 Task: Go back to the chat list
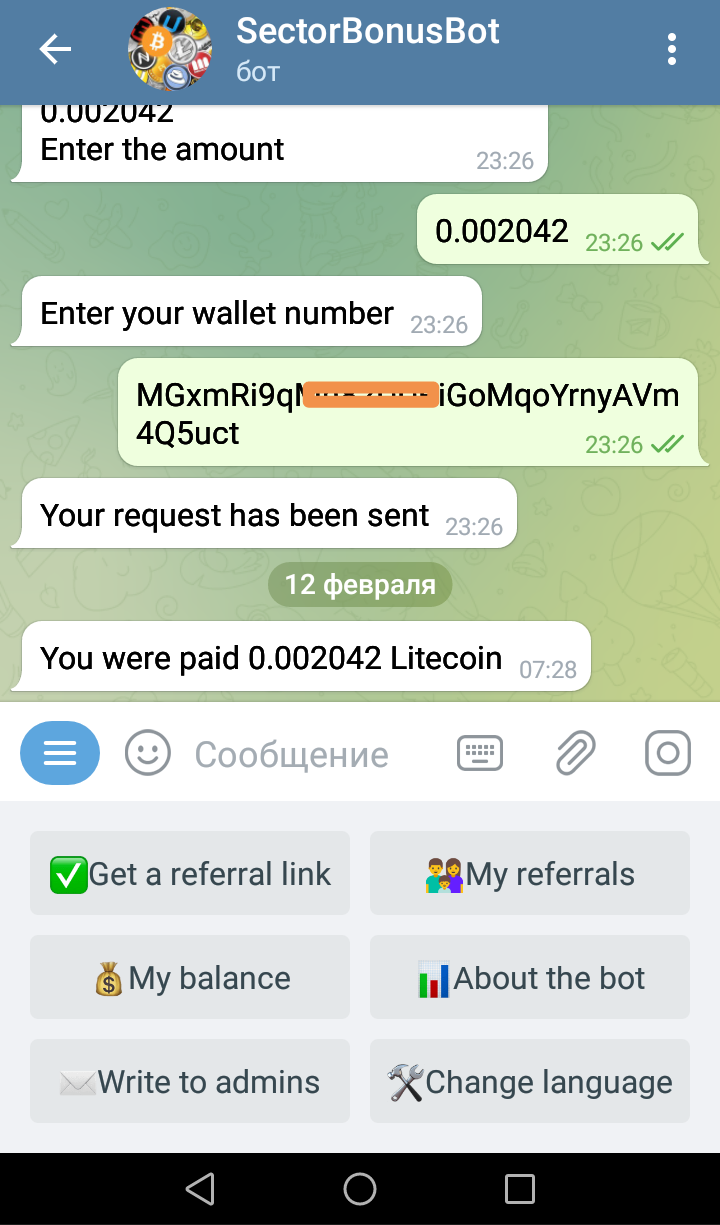tap(55, 49)
